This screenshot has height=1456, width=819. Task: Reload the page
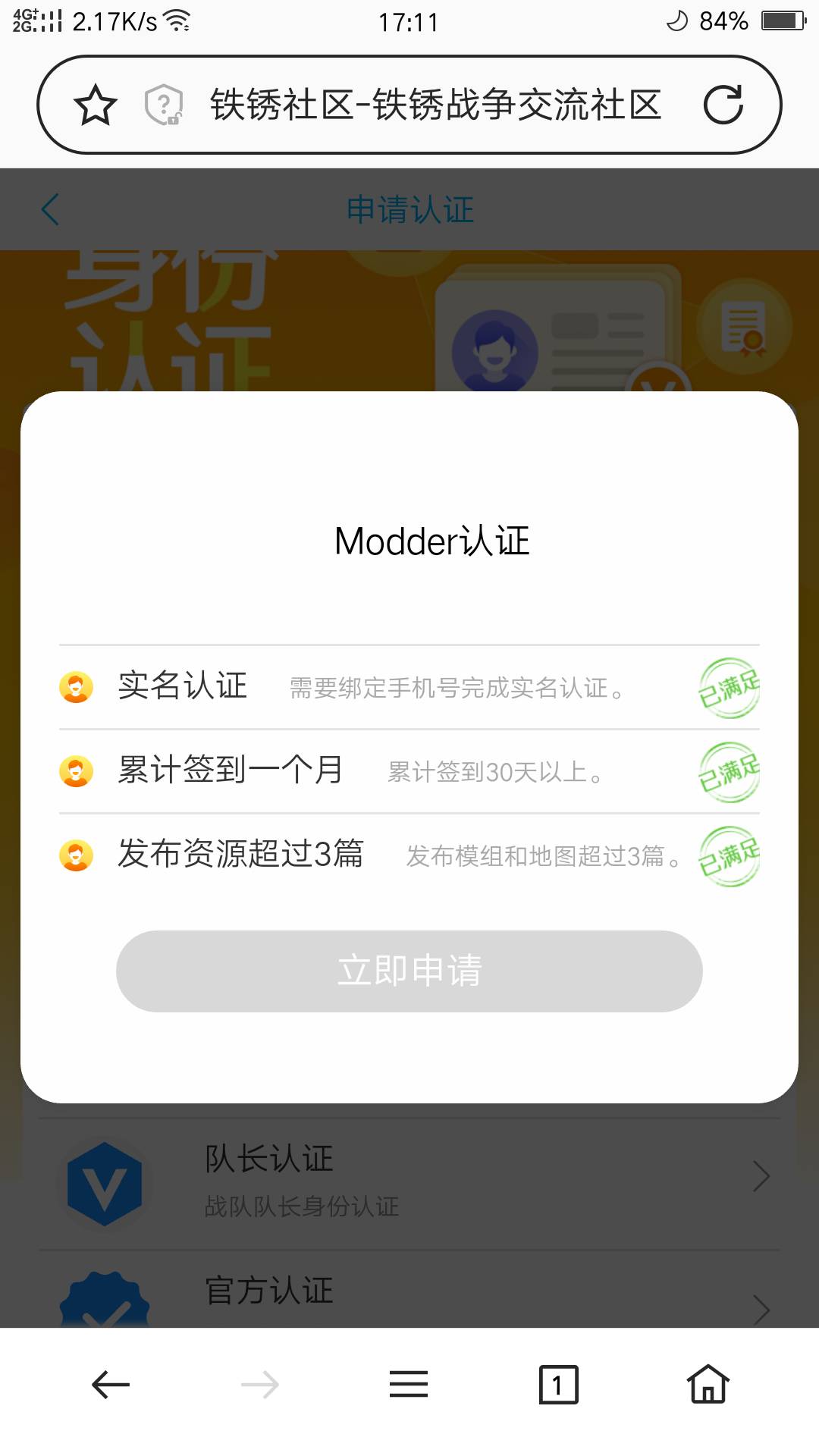point(723,105)
